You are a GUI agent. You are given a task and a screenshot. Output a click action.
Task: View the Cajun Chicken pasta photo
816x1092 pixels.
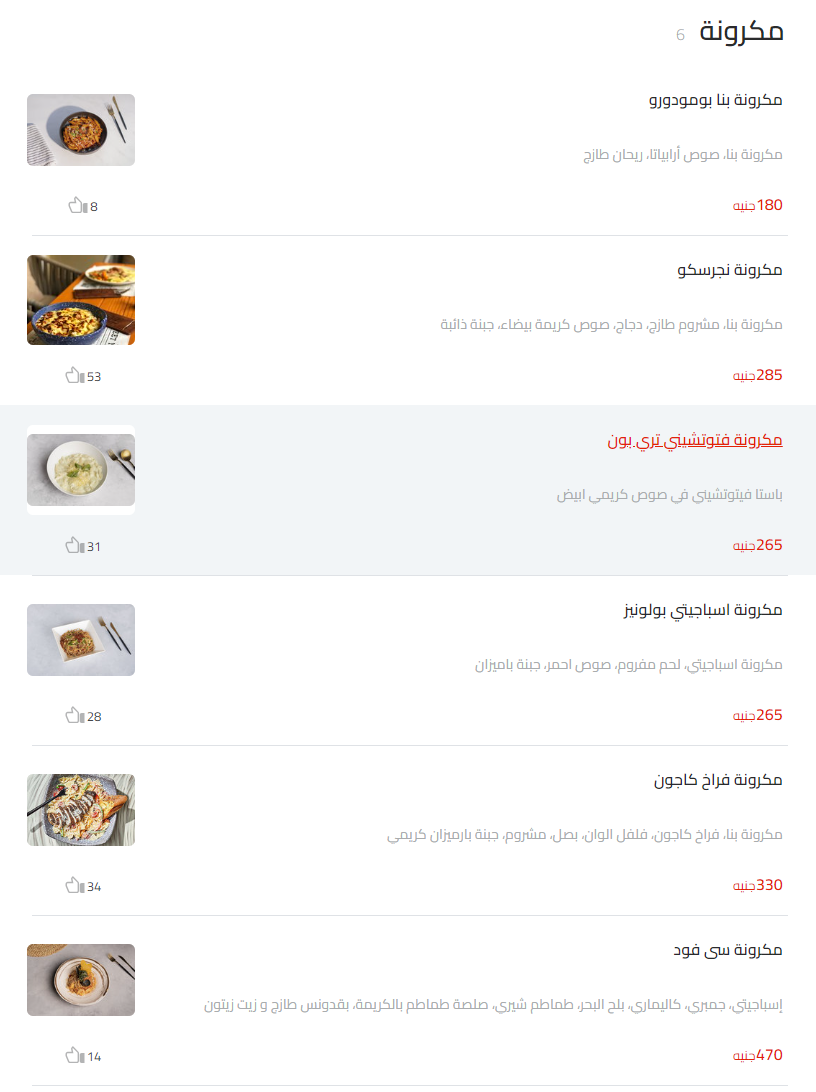click(81, 810)
